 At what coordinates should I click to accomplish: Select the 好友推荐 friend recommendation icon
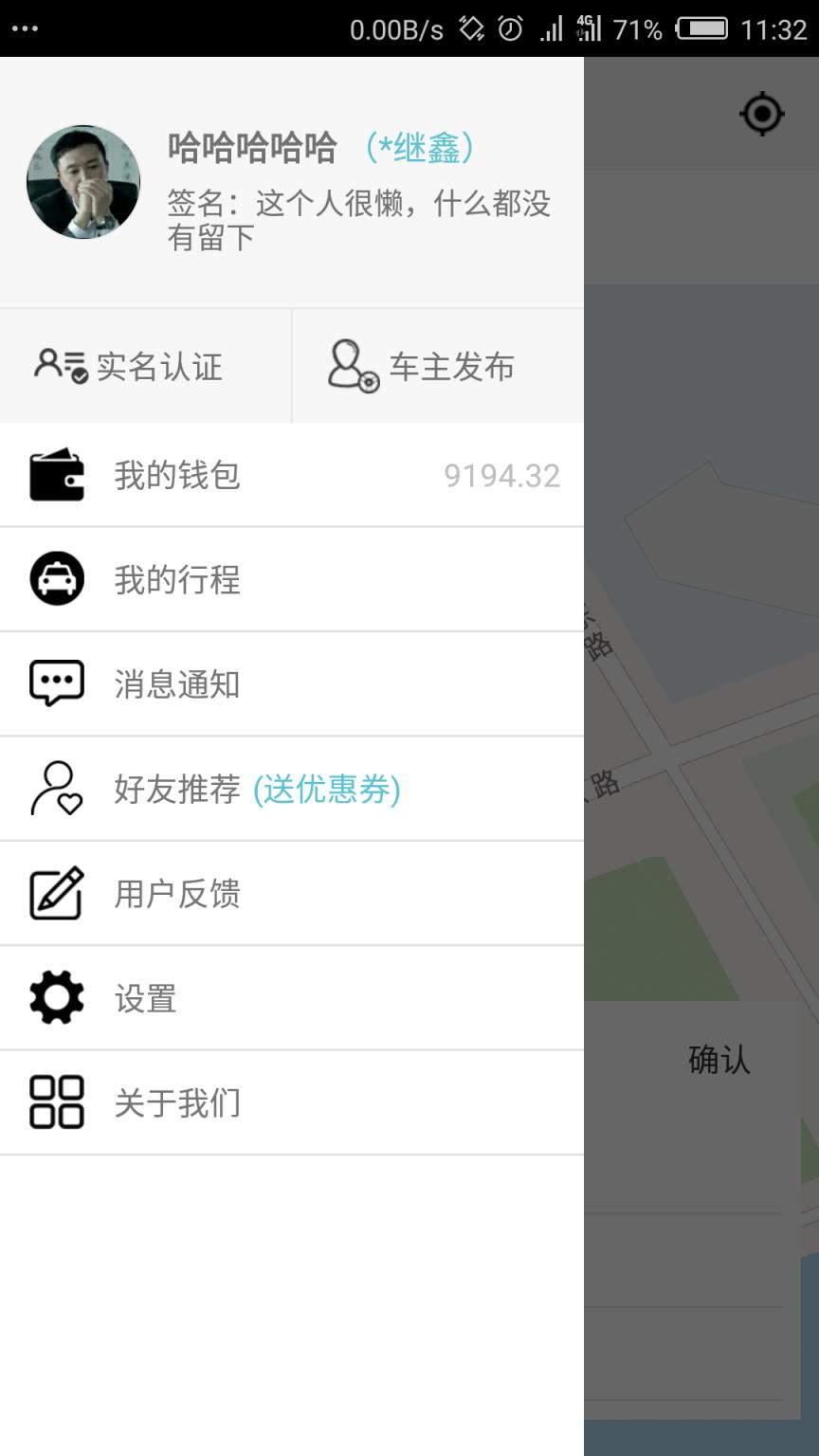click(x=57, y=789)
